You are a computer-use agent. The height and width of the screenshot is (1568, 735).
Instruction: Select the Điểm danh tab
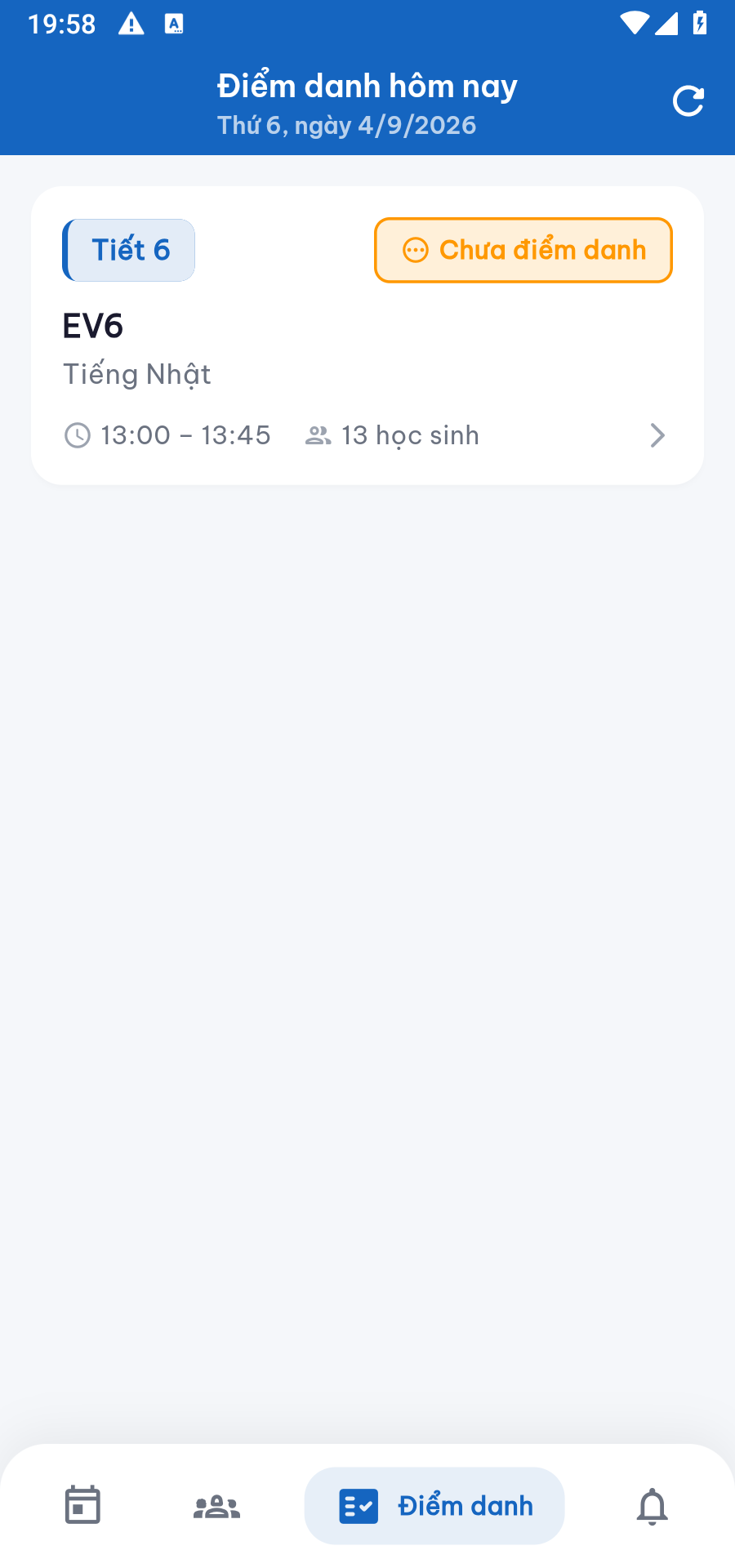(434, 1506)
